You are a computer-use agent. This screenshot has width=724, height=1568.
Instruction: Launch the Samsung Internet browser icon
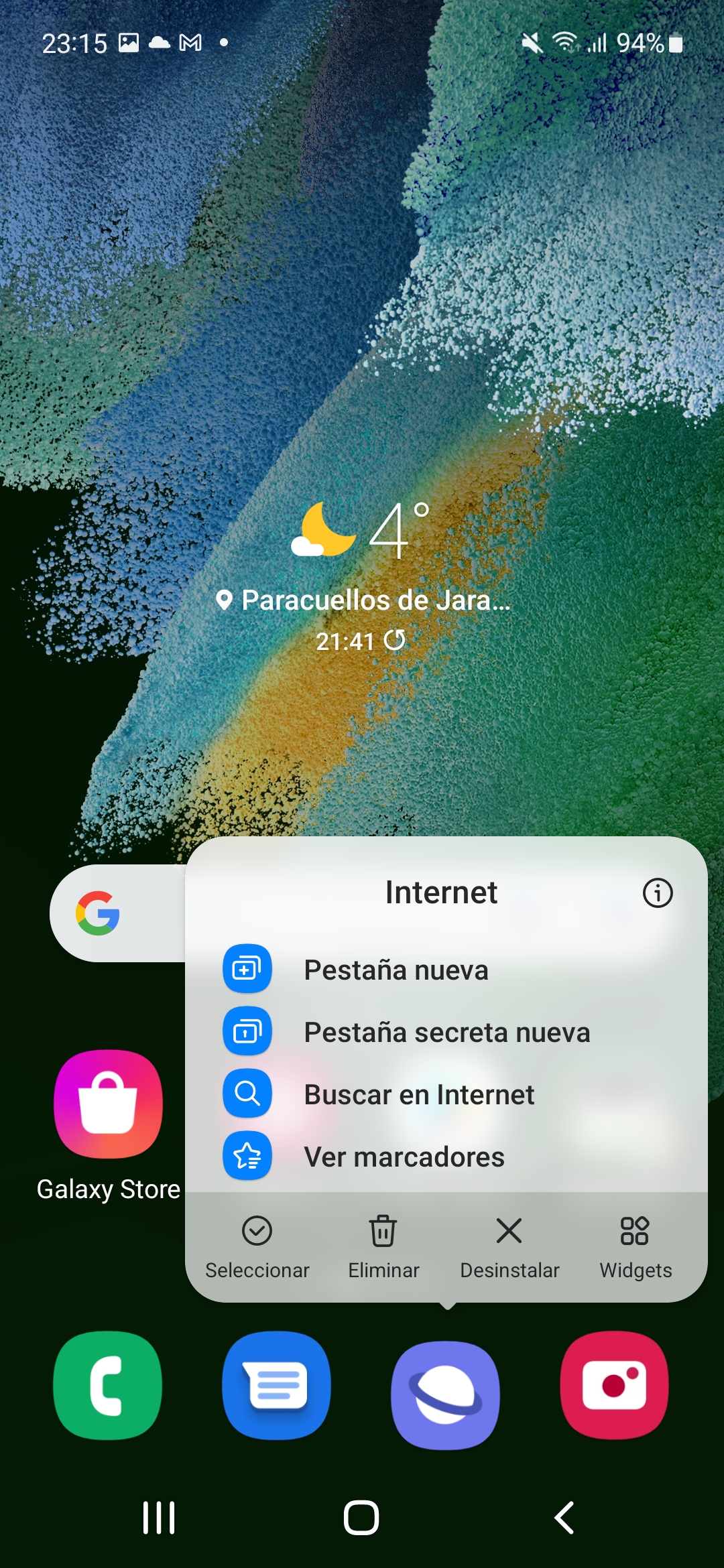click(445, 1394)
